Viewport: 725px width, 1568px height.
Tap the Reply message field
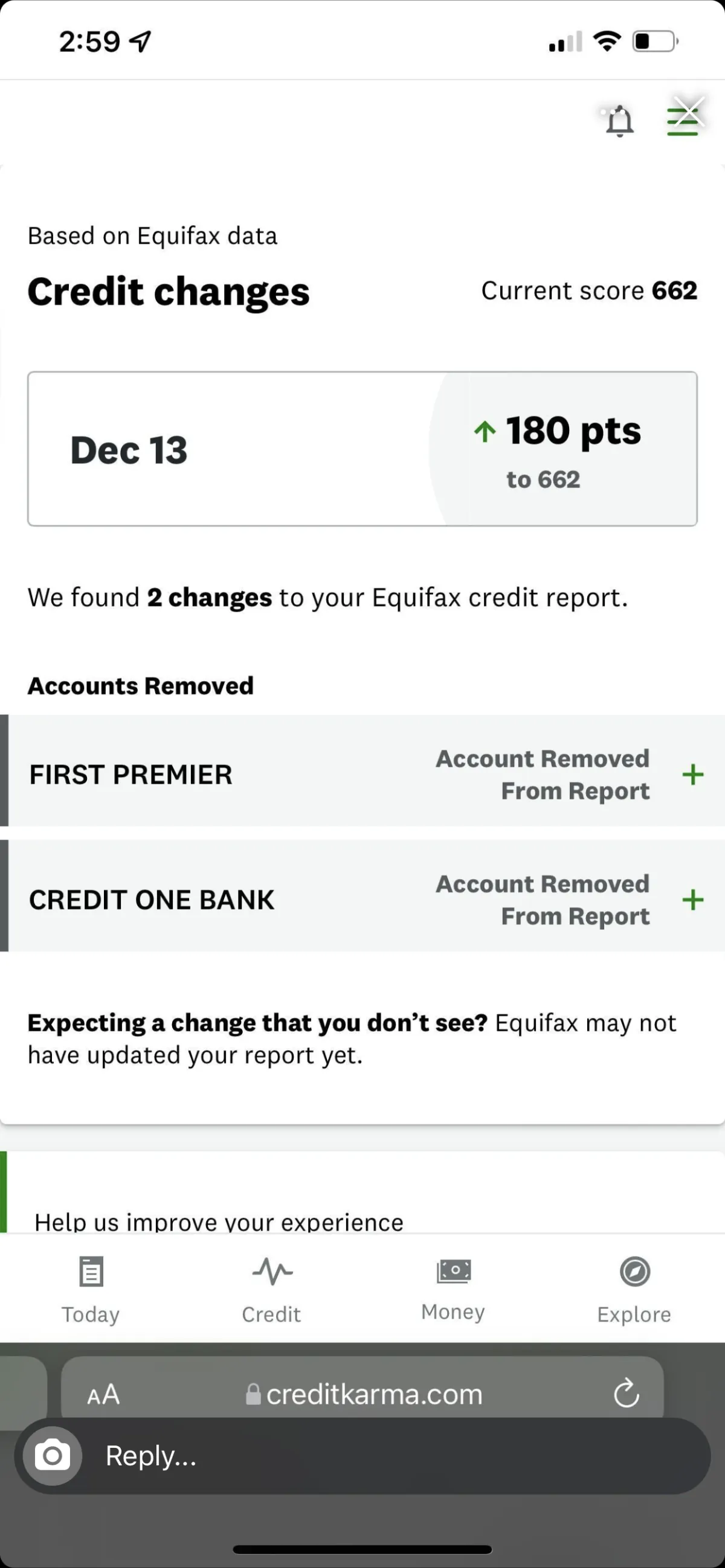(390, 1455)
